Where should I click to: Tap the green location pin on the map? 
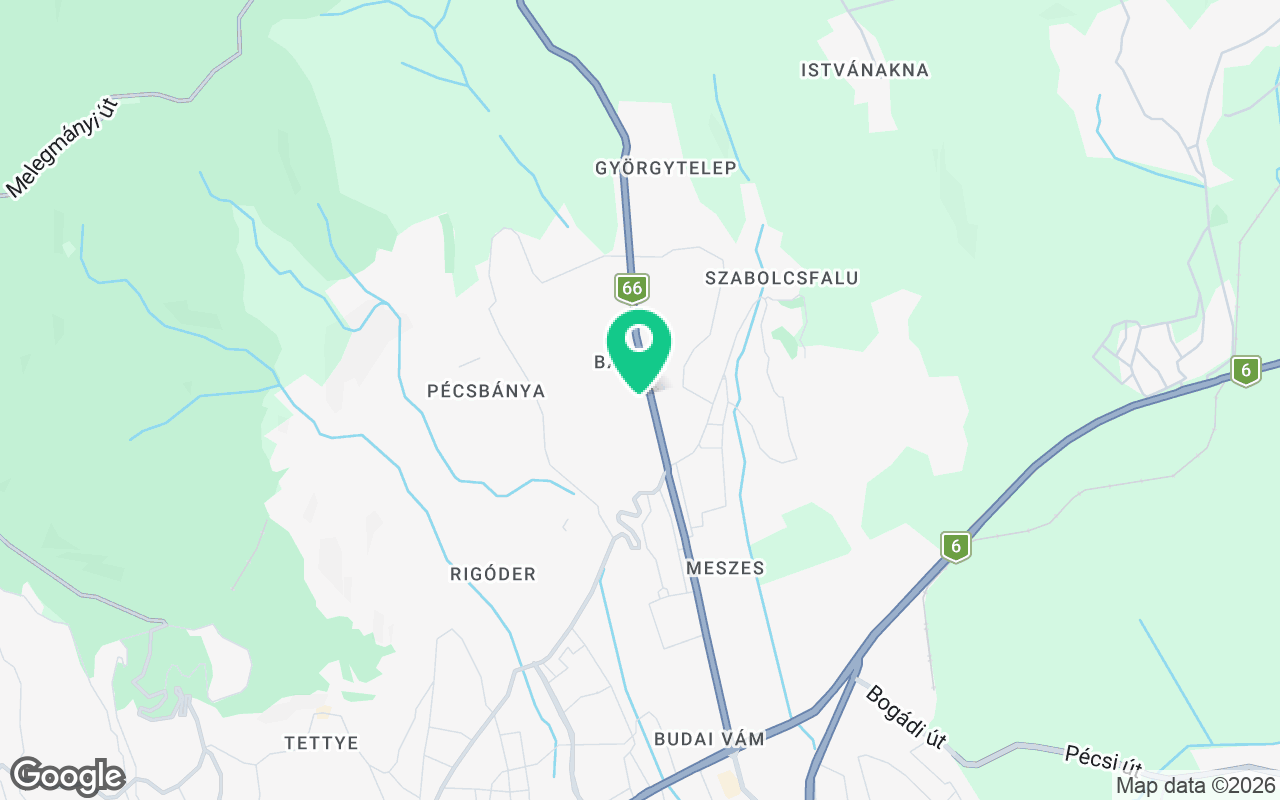[x=638, y=347]
